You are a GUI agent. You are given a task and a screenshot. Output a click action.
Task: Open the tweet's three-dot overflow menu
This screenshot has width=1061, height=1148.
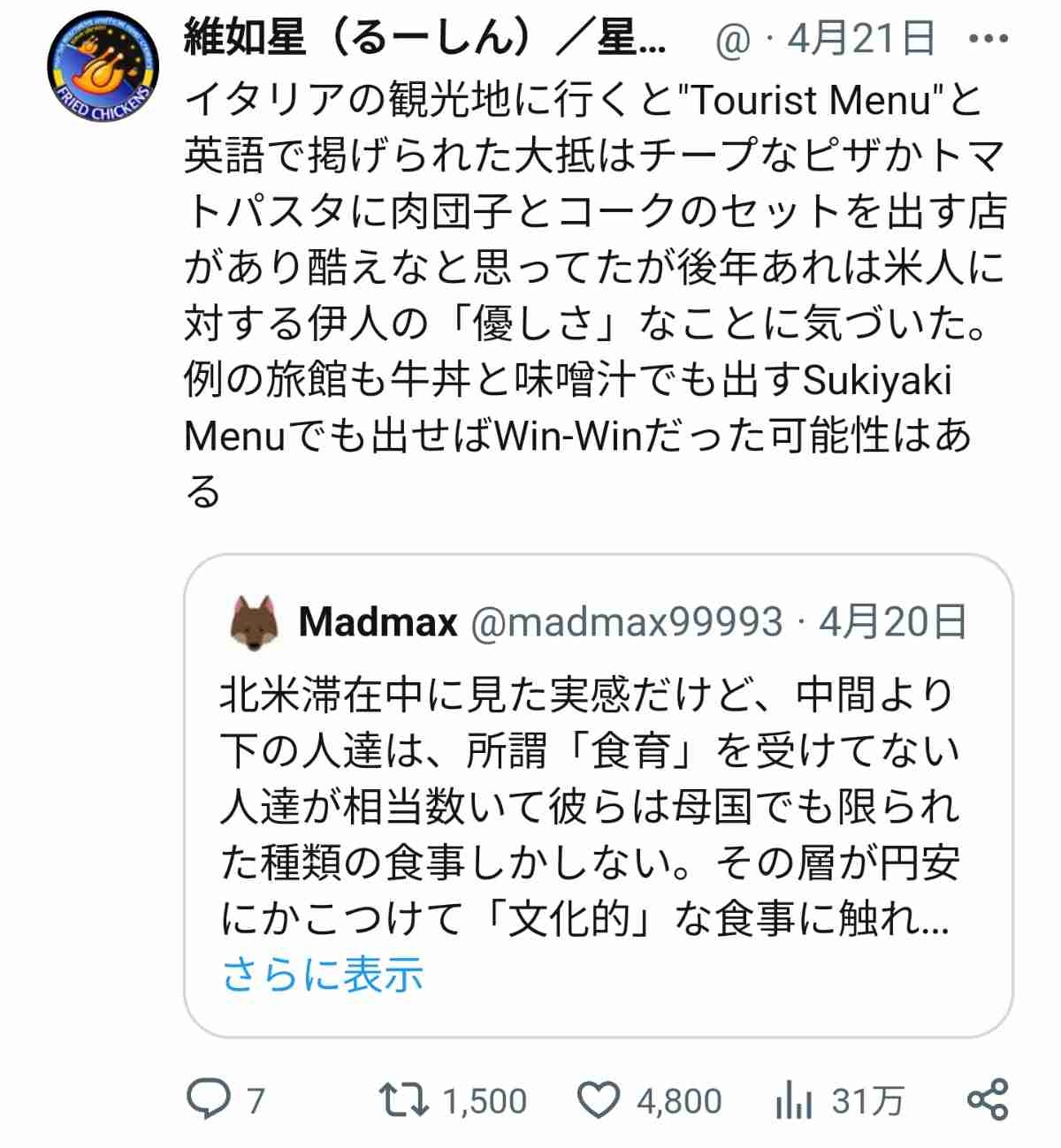point(988,39)
